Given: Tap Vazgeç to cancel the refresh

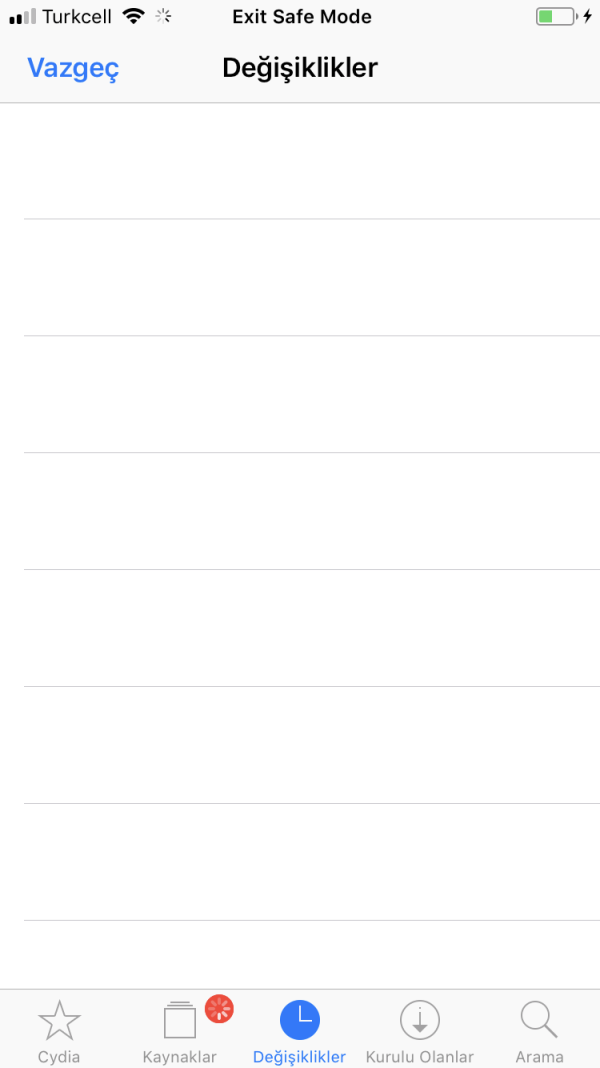Looking at the screenshot, I should coord(73,68).
